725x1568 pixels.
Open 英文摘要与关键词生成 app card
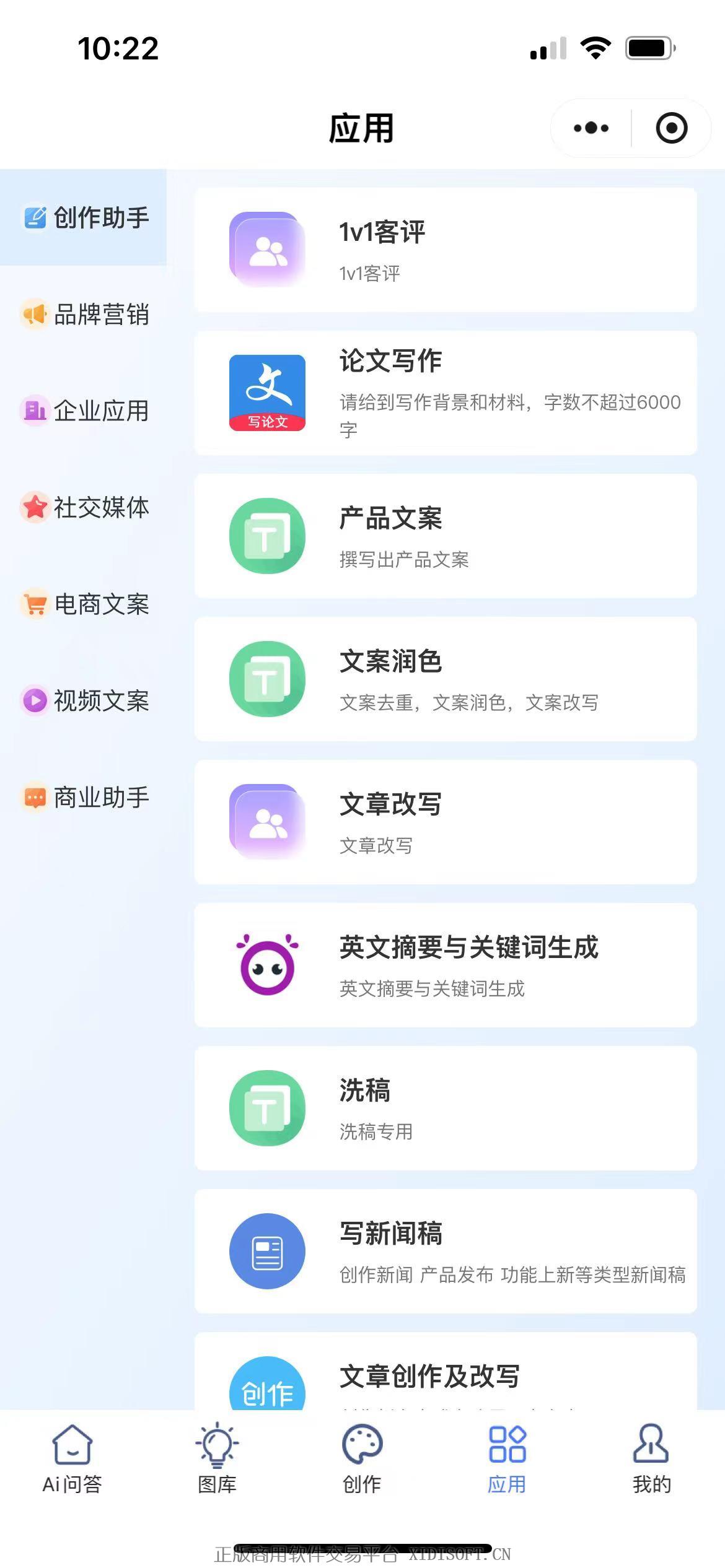click(446, 965)
